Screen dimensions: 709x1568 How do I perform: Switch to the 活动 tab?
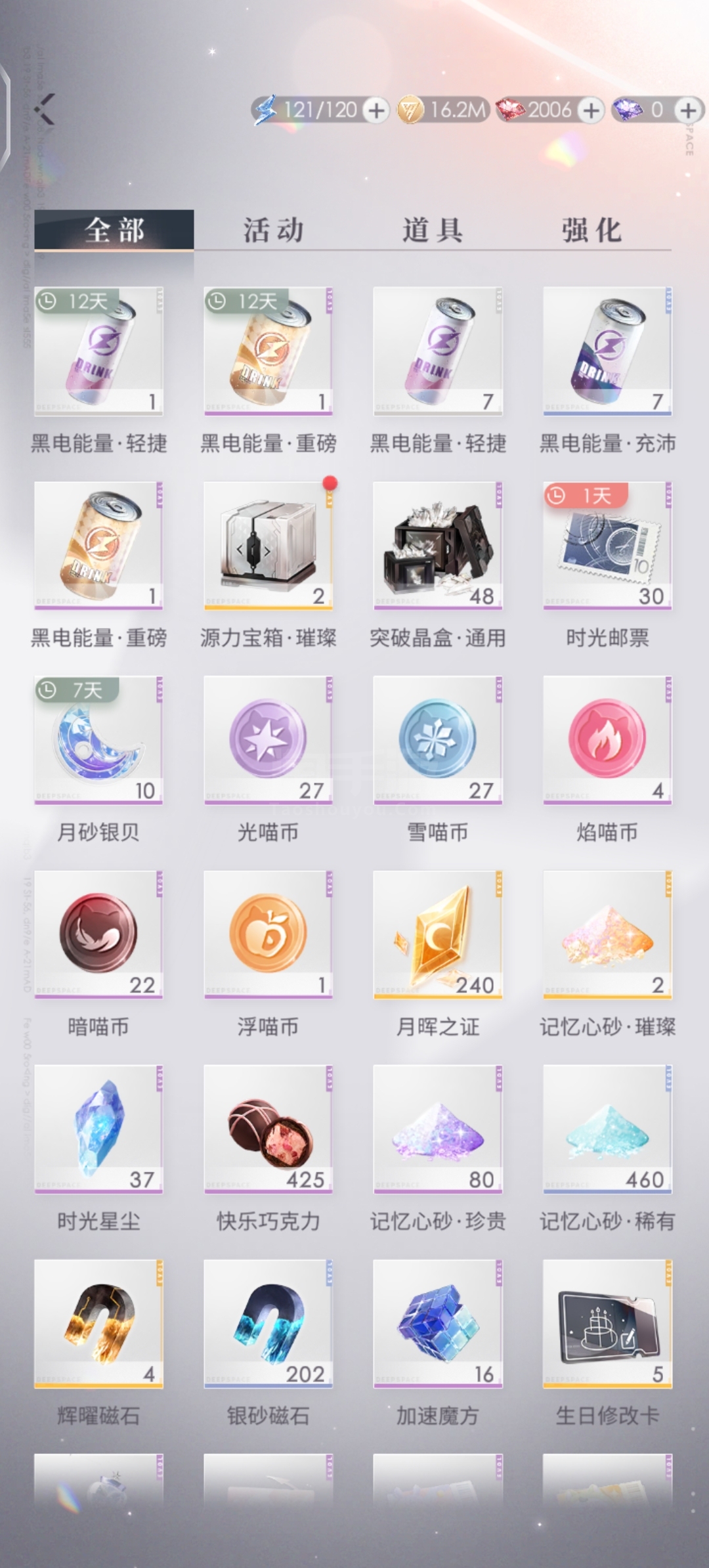[273, 230]
